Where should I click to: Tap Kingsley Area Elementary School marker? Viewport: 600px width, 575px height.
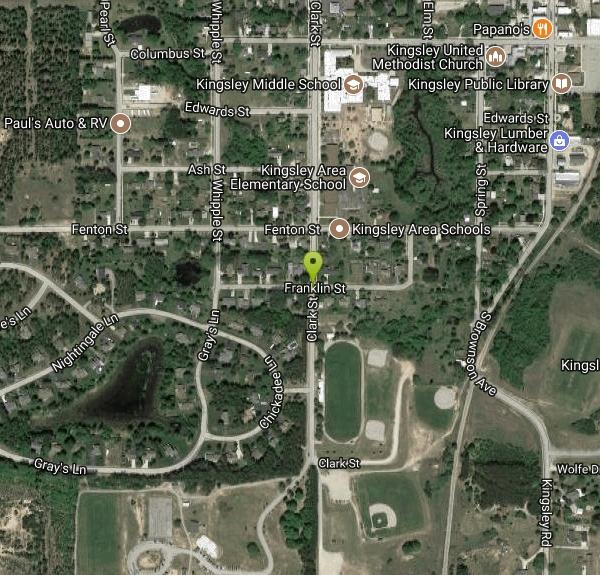358,178
